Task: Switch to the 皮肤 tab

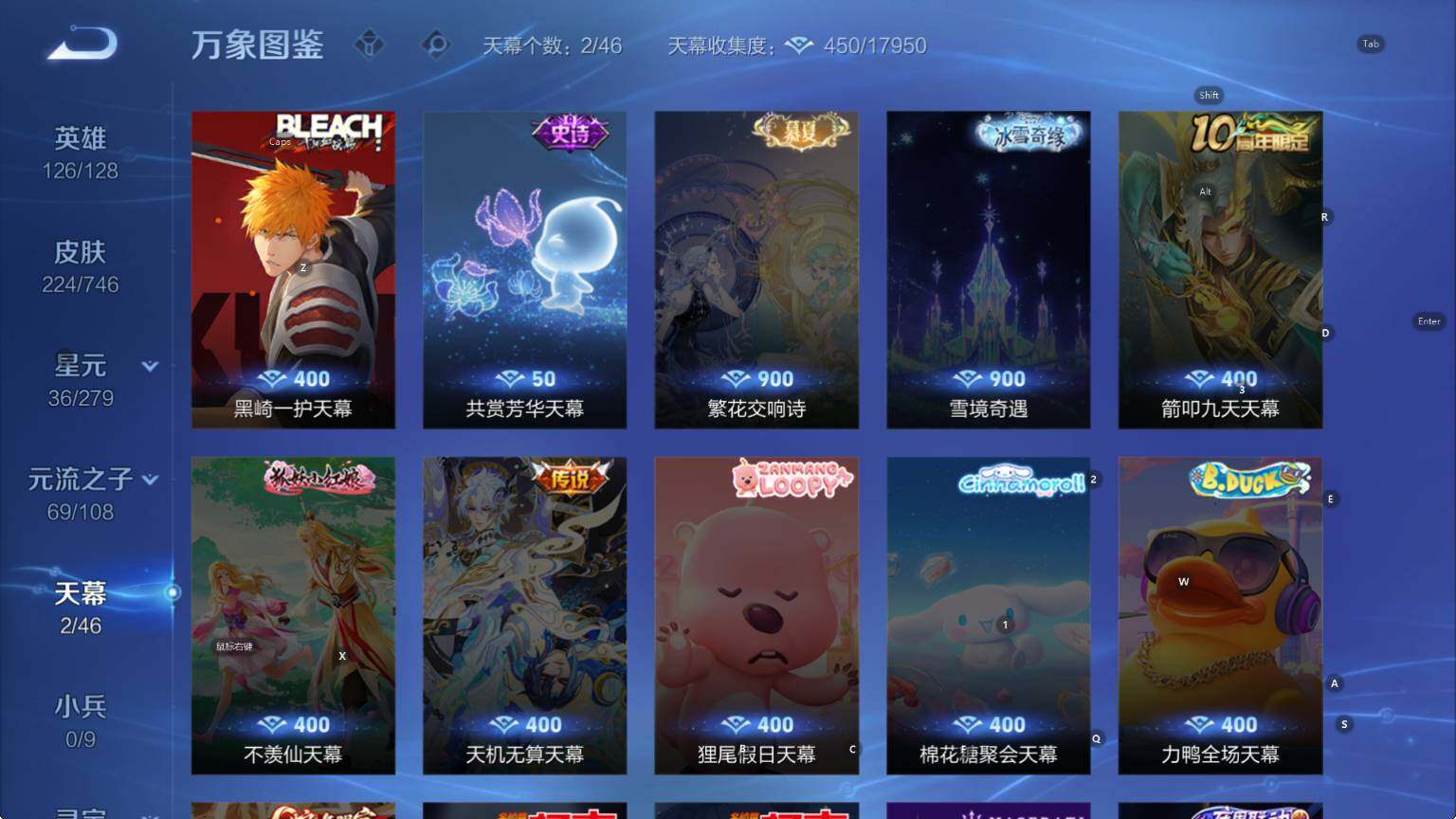Action: [x=81, y=267]
